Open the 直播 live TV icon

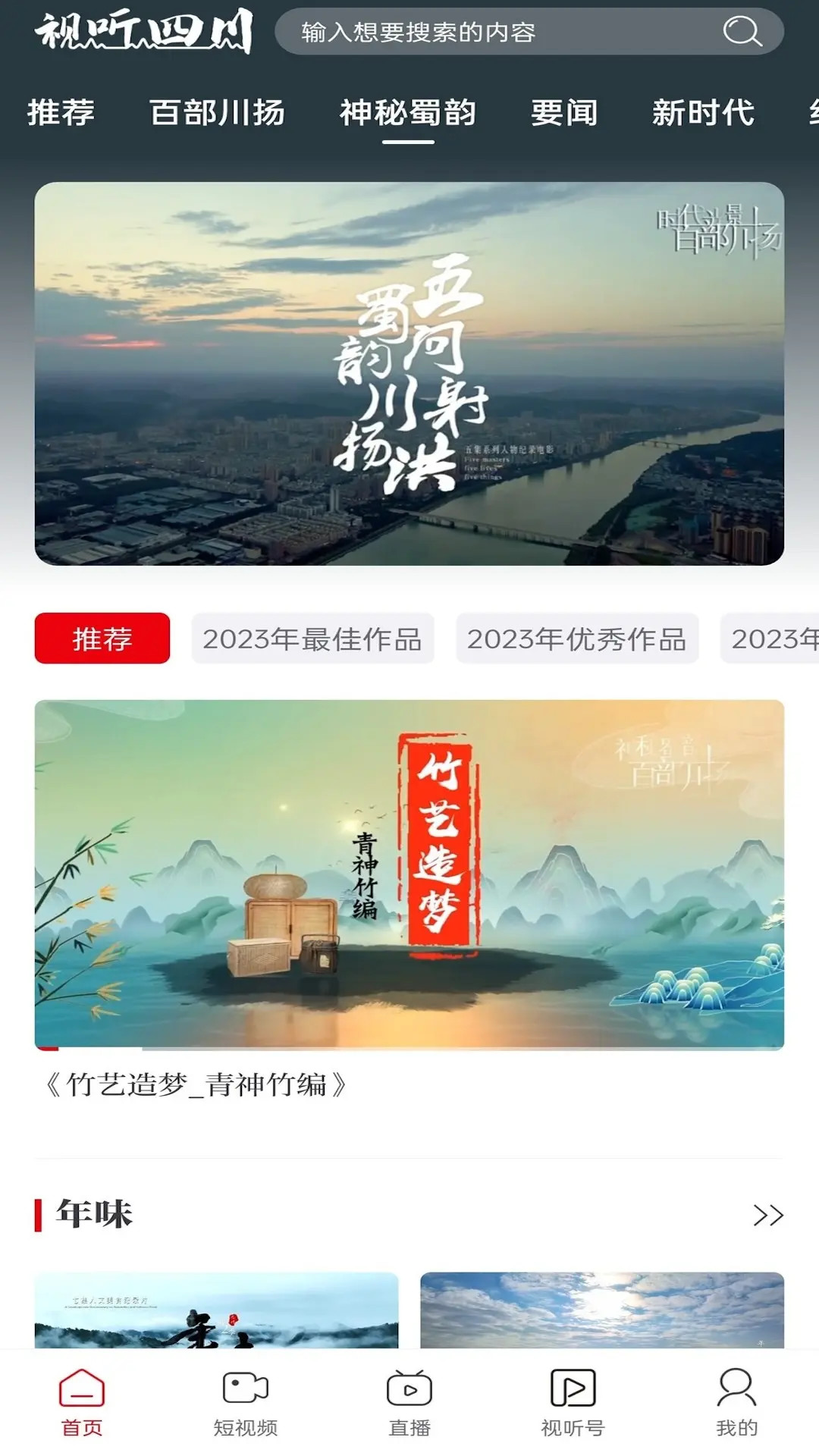[409, 1399]
